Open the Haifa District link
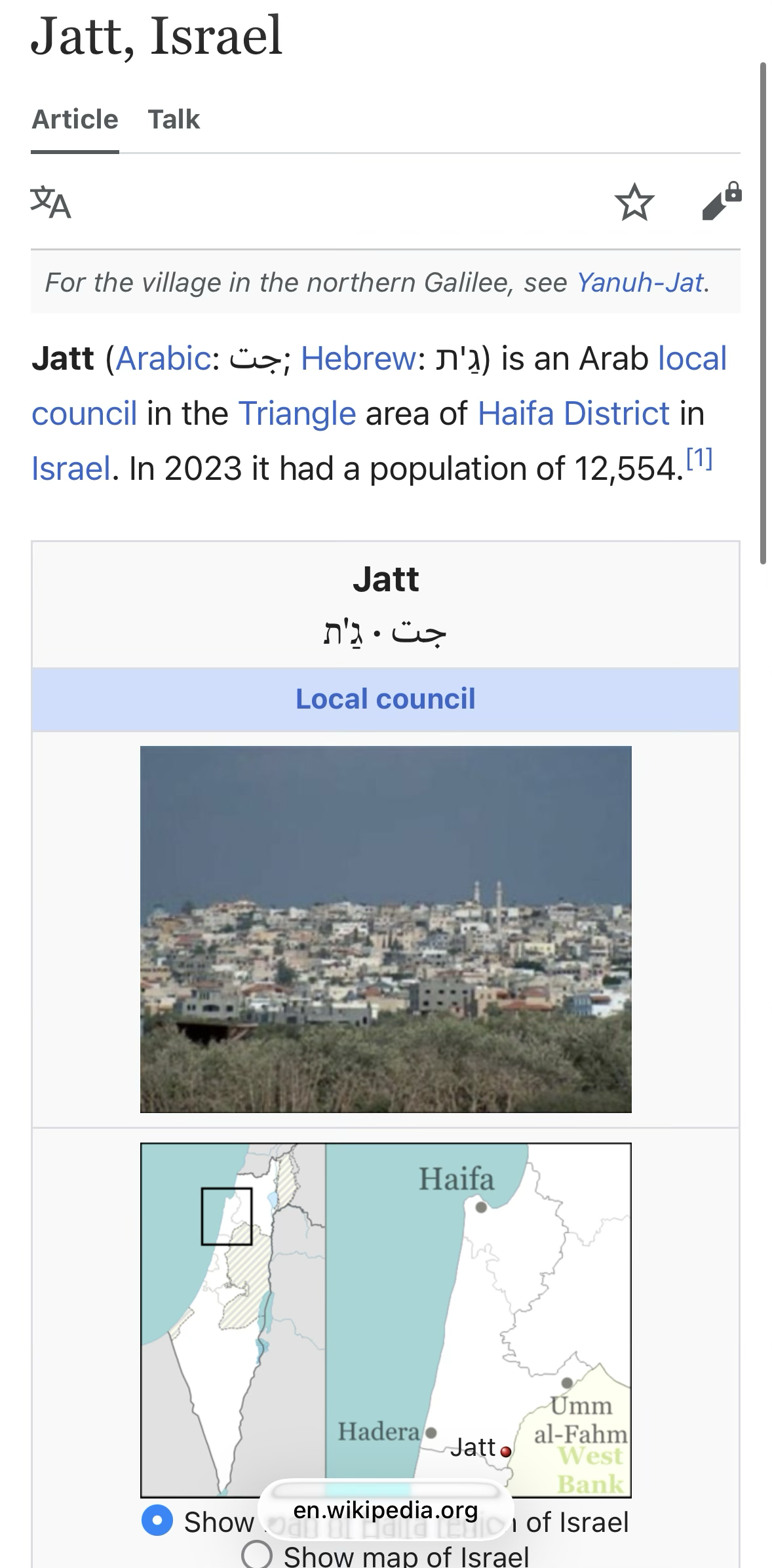The height and width of the screenshot is (1568, 772). point(573,414)
